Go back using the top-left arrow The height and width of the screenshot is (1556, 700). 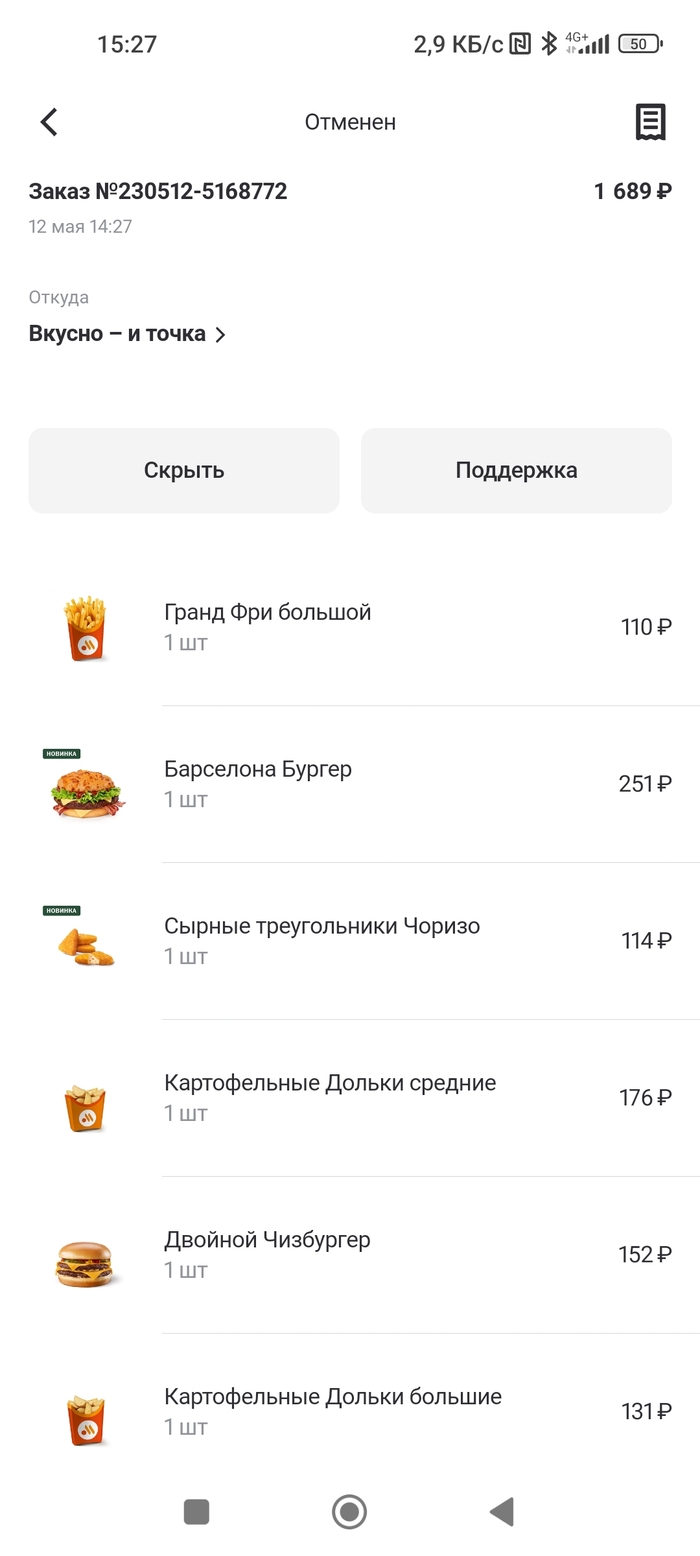[49, 122]
